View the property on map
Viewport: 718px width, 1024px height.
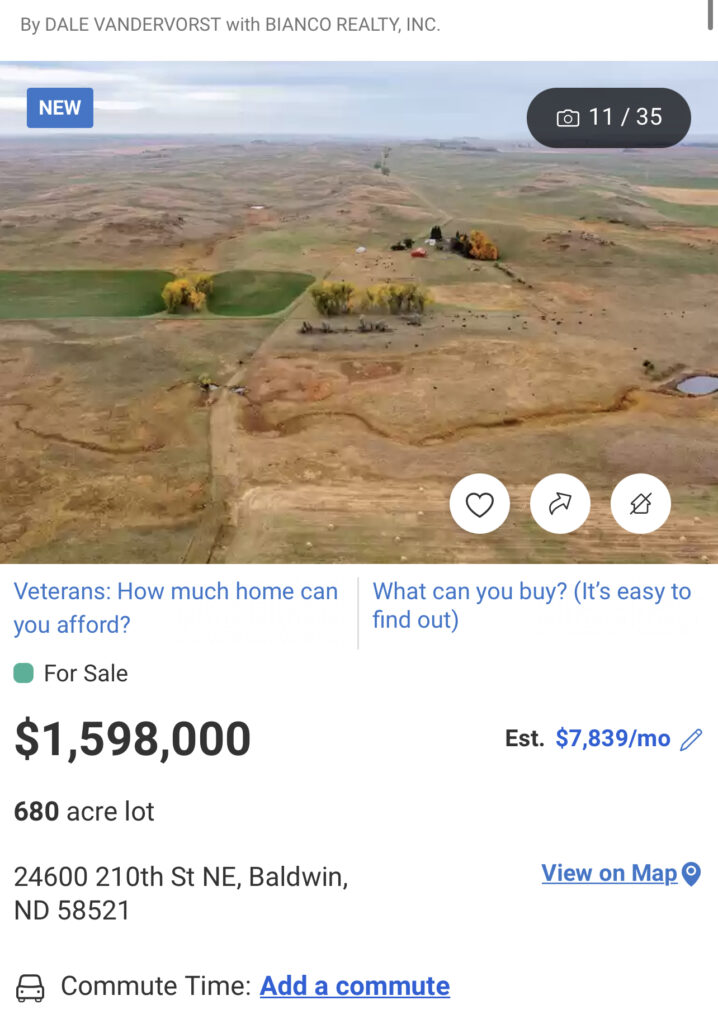(x=621, y=873)
